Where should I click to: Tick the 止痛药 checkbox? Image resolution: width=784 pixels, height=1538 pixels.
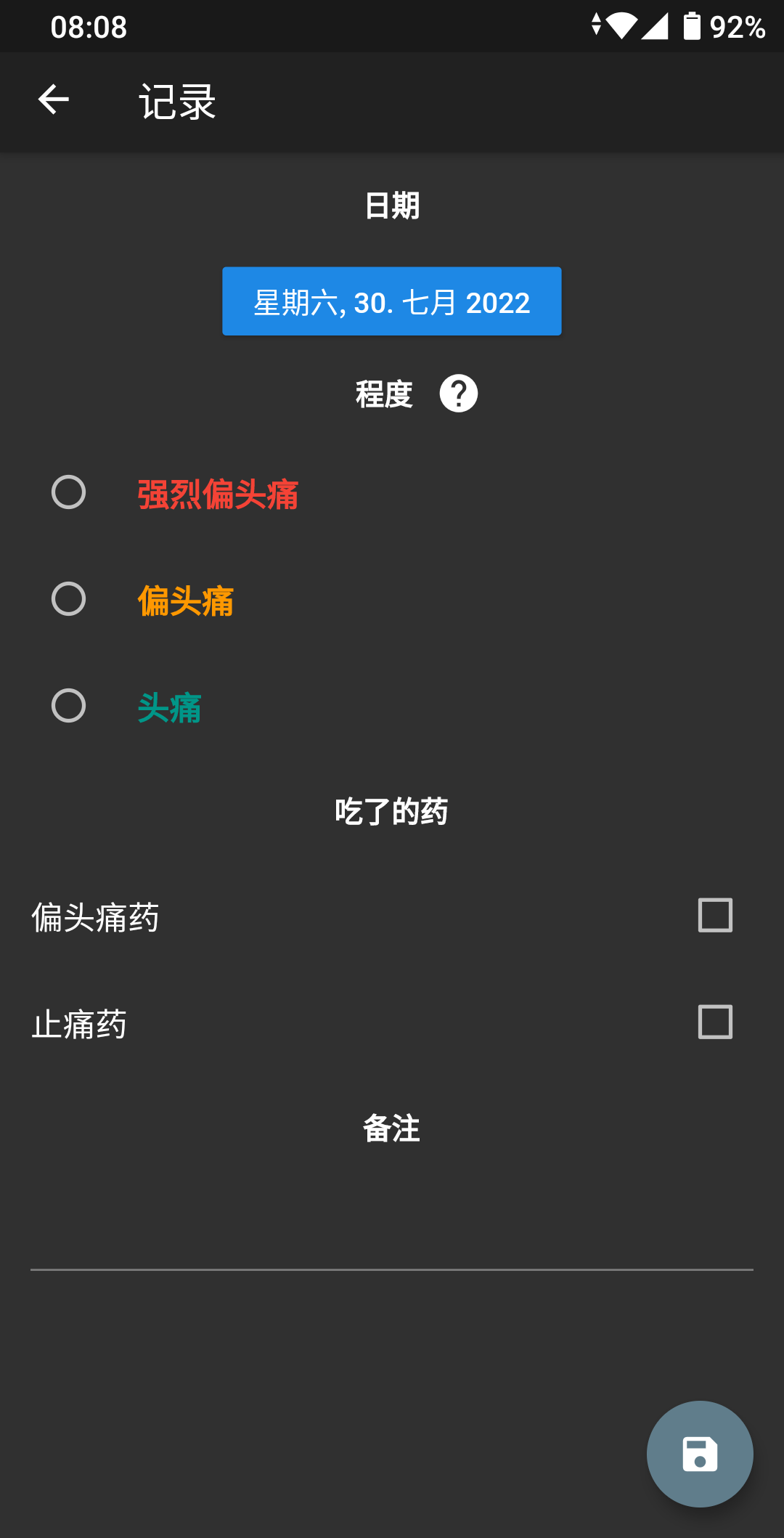click(x=714, y=1022)
